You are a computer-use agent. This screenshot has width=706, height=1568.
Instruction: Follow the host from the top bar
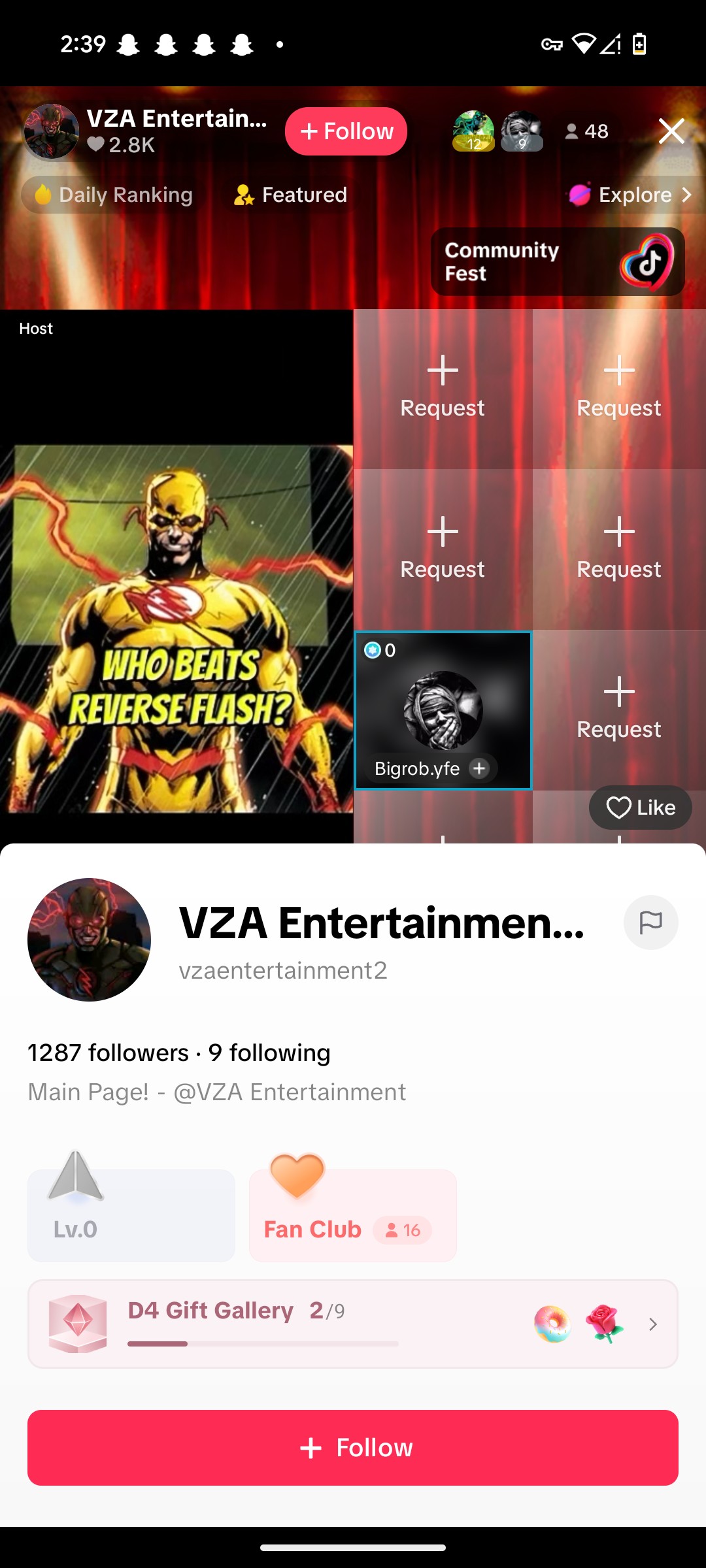(x=346, y=131)
